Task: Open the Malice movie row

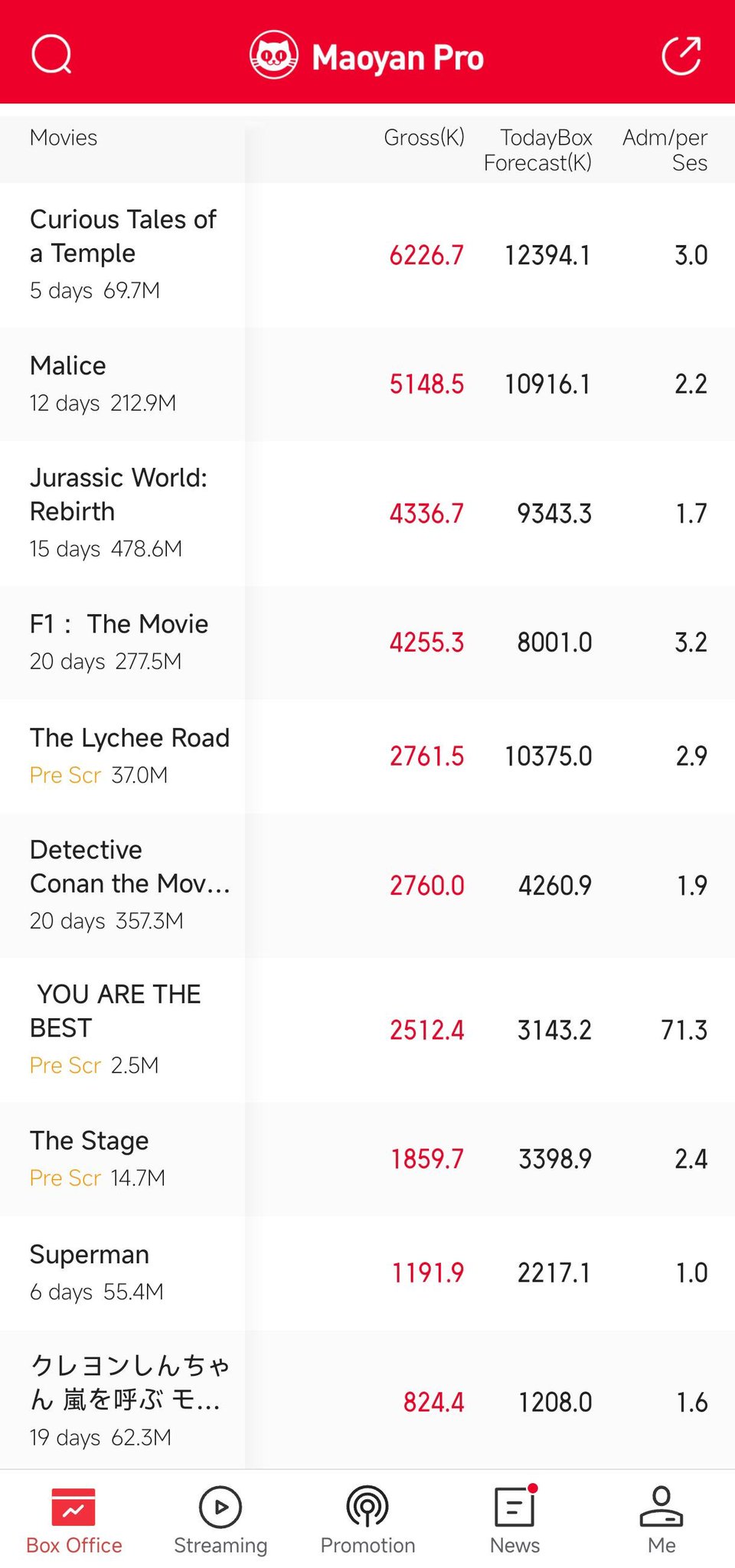Action: tap(367, 384)
